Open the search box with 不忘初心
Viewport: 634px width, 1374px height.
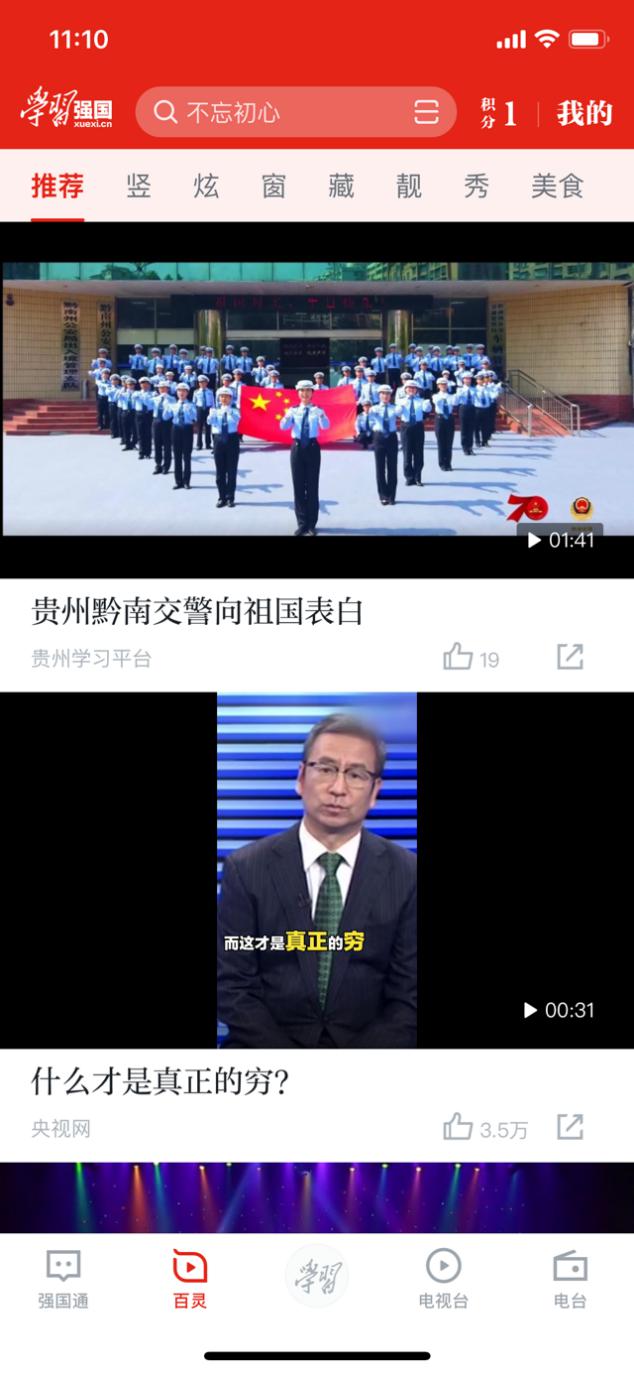270,112
